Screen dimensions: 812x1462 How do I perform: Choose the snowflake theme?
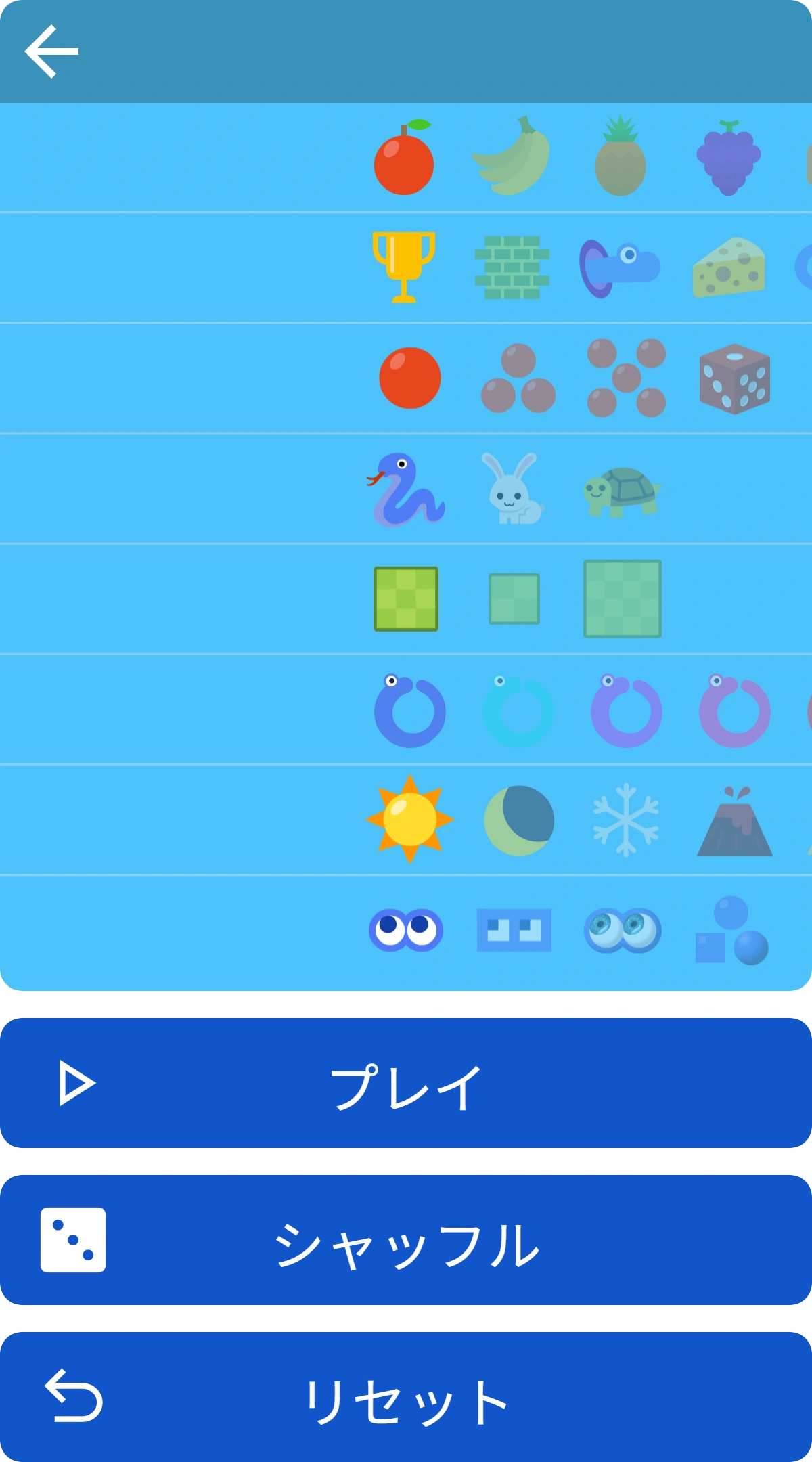[626, 820]
